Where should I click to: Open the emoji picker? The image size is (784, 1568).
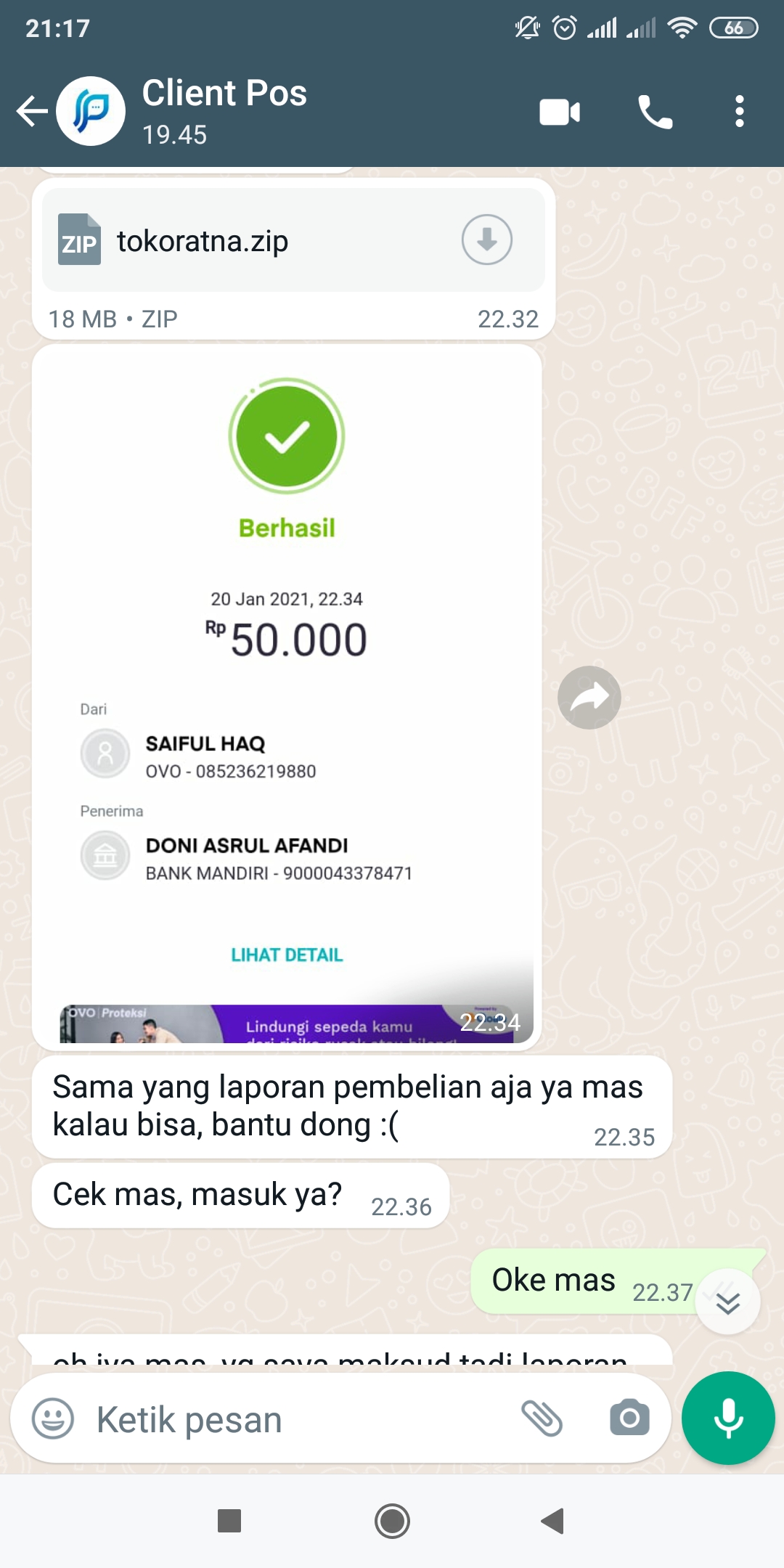[x=53, y=1418]
